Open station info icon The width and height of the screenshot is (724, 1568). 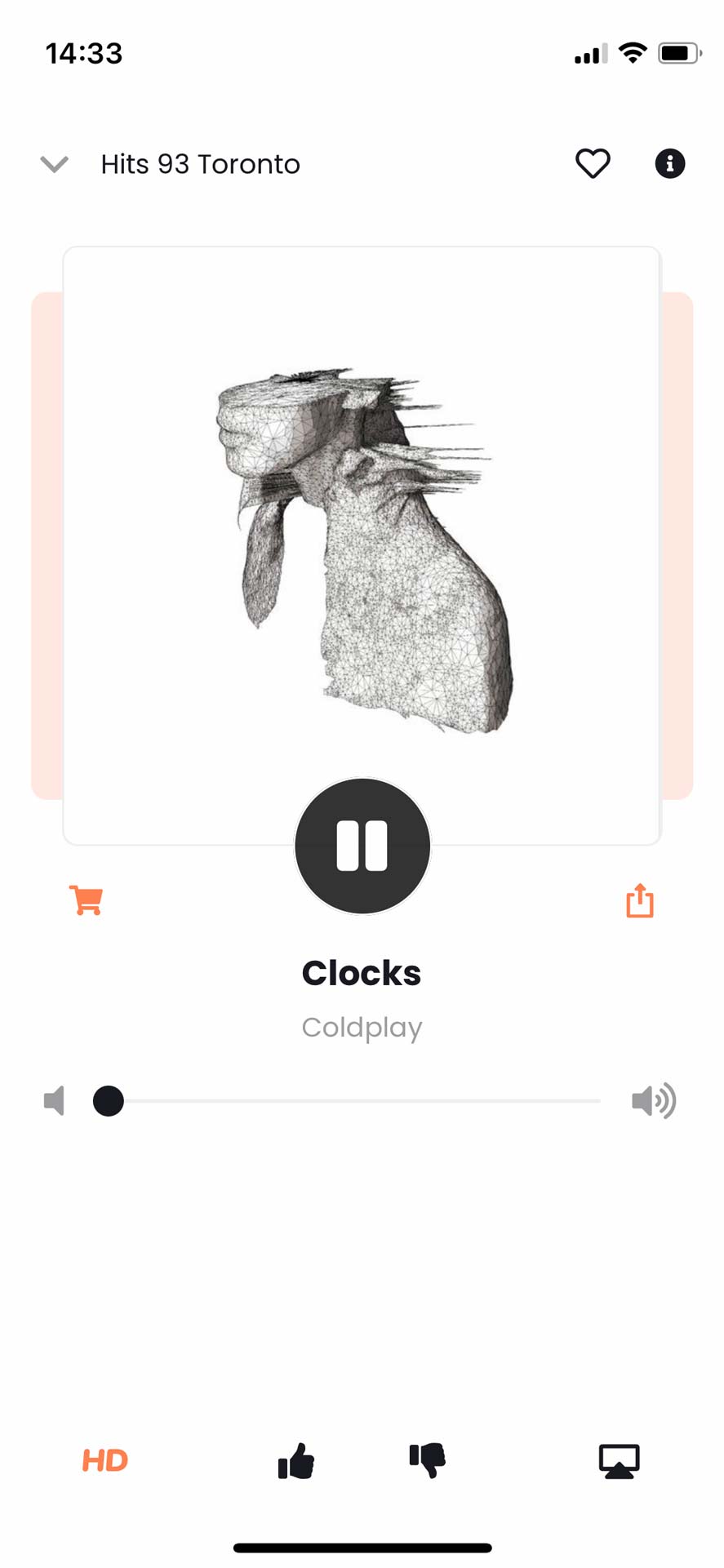click(669, 163)
